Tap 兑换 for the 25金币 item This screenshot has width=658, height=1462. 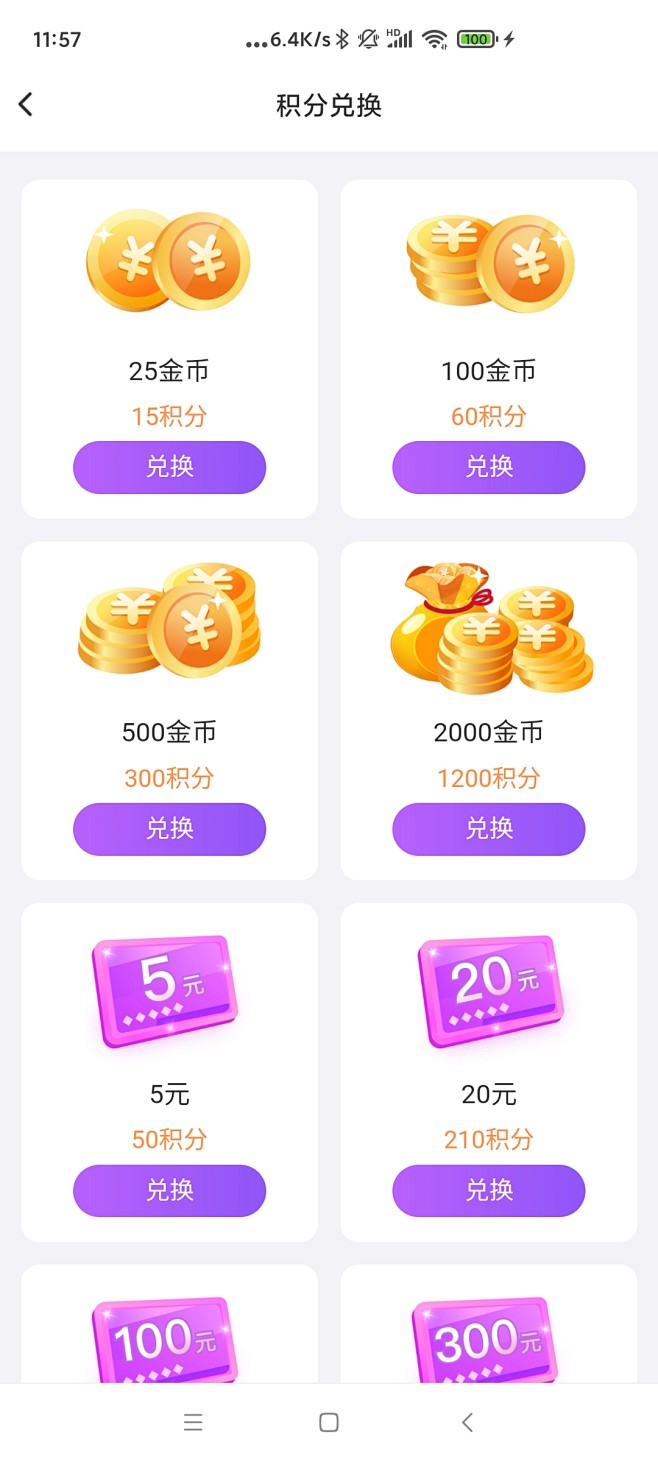point(169,467)
